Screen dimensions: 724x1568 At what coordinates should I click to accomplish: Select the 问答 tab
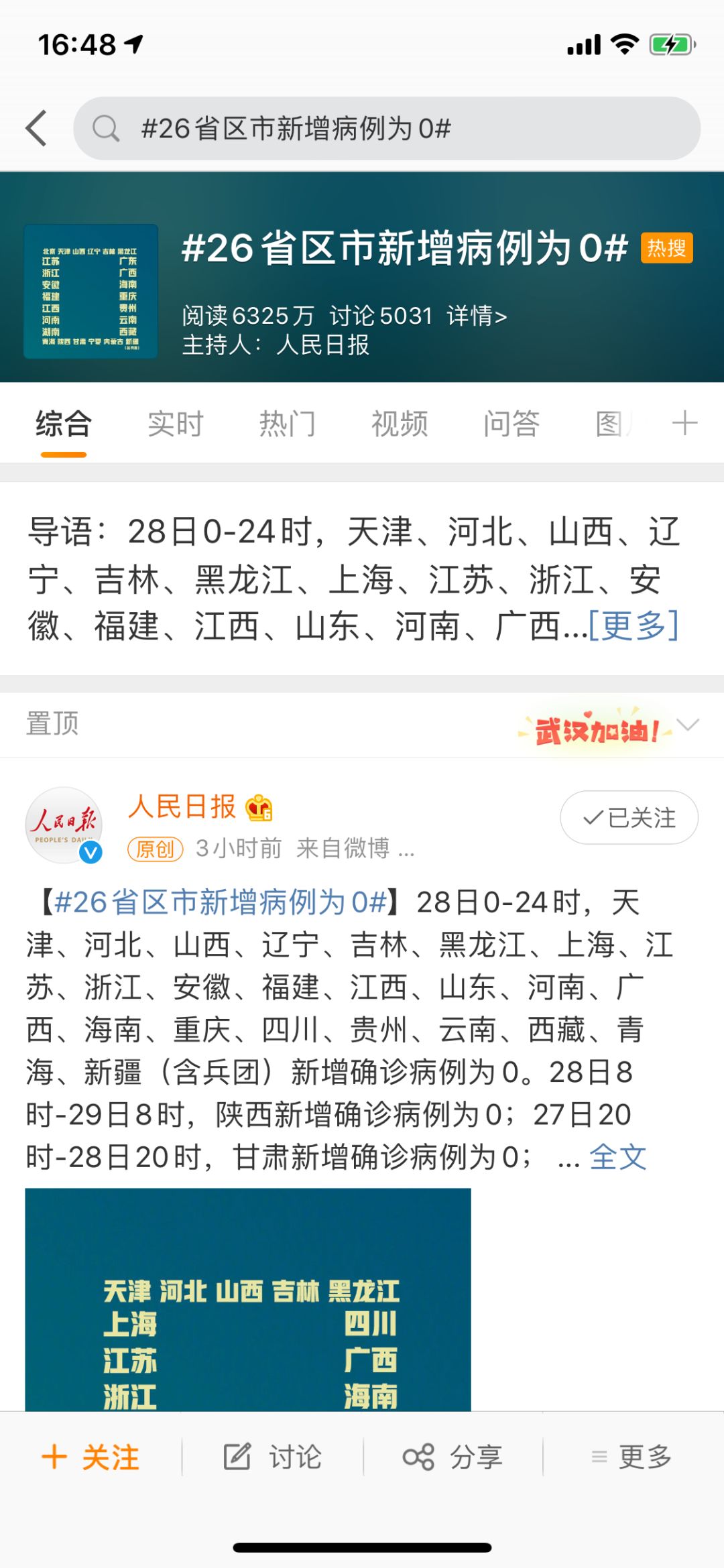pos(511,424)
